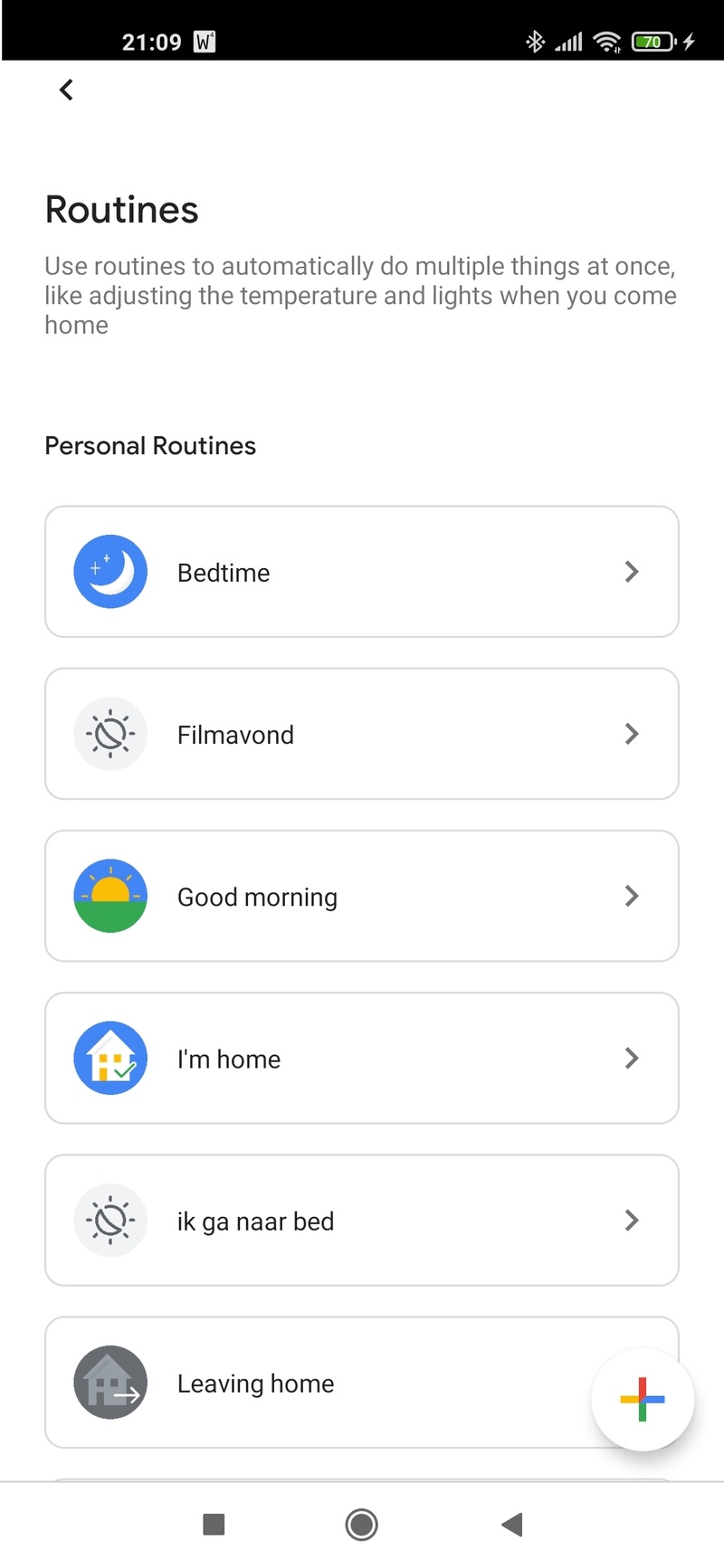Open the I'm home routine

pyautogui.click(x=361, y=1058)
